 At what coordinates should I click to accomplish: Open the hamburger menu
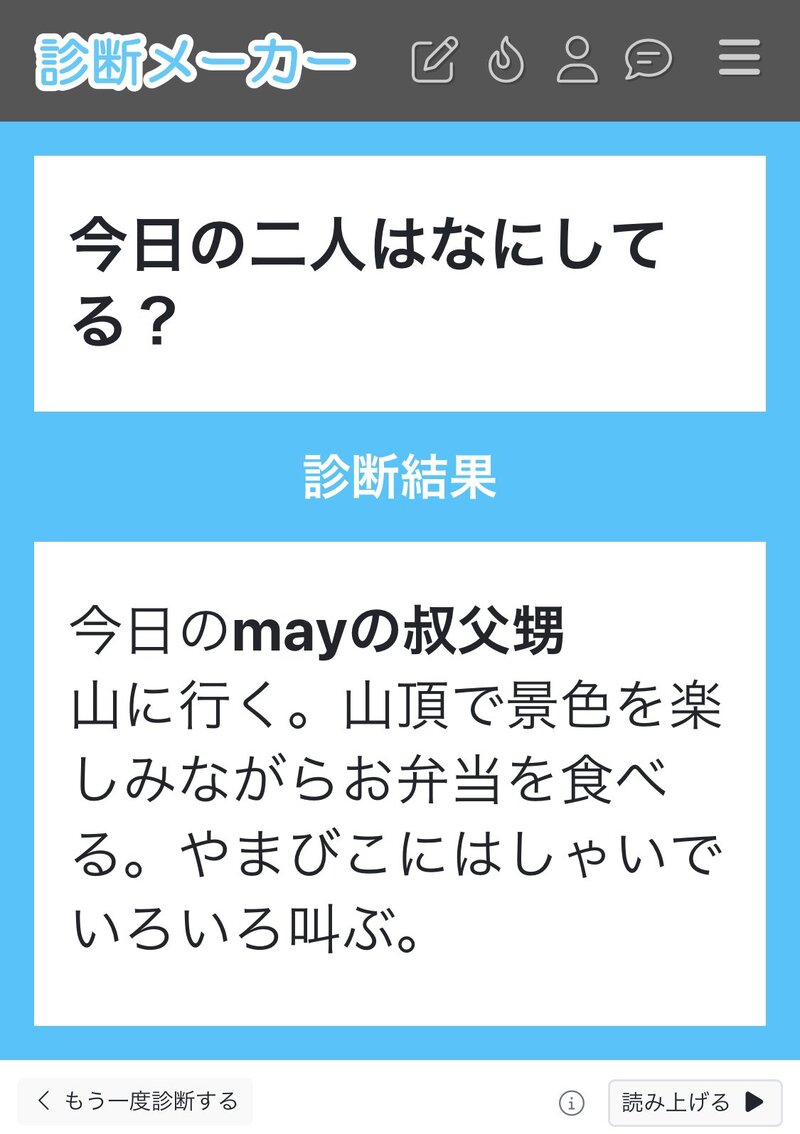pos(739,59)
